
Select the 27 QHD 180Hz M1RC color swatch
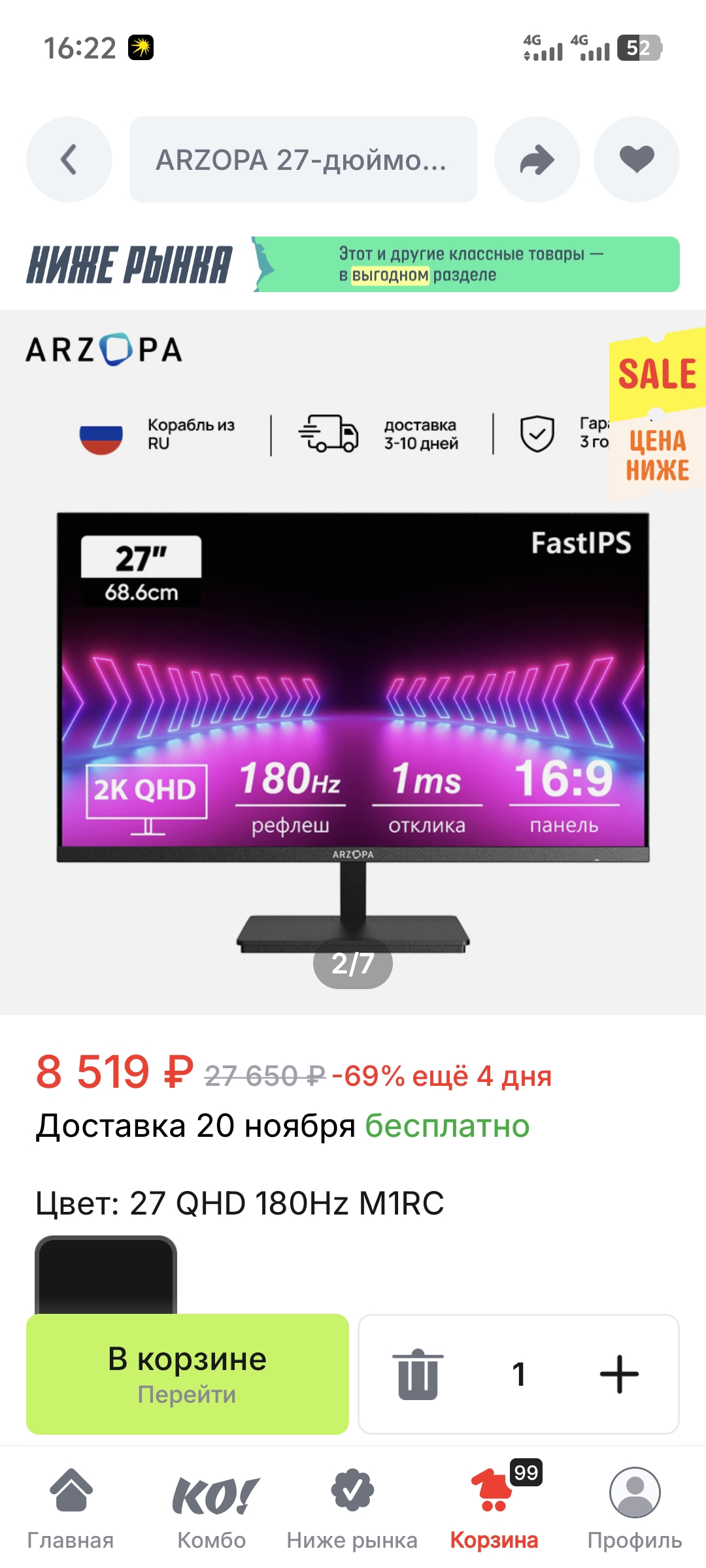[x=106, y=1274]
